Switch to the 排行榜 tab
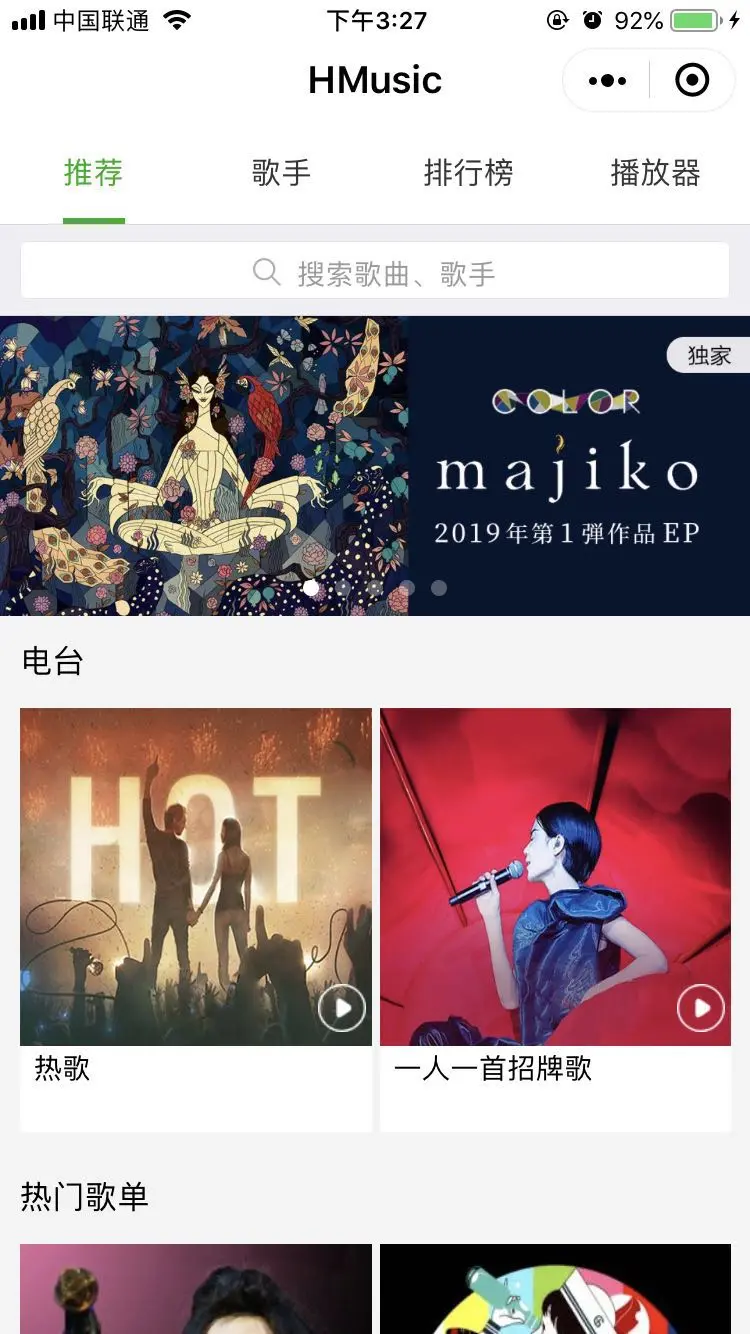The height and width of the screenshot is (1334, 750). [468, 173]
